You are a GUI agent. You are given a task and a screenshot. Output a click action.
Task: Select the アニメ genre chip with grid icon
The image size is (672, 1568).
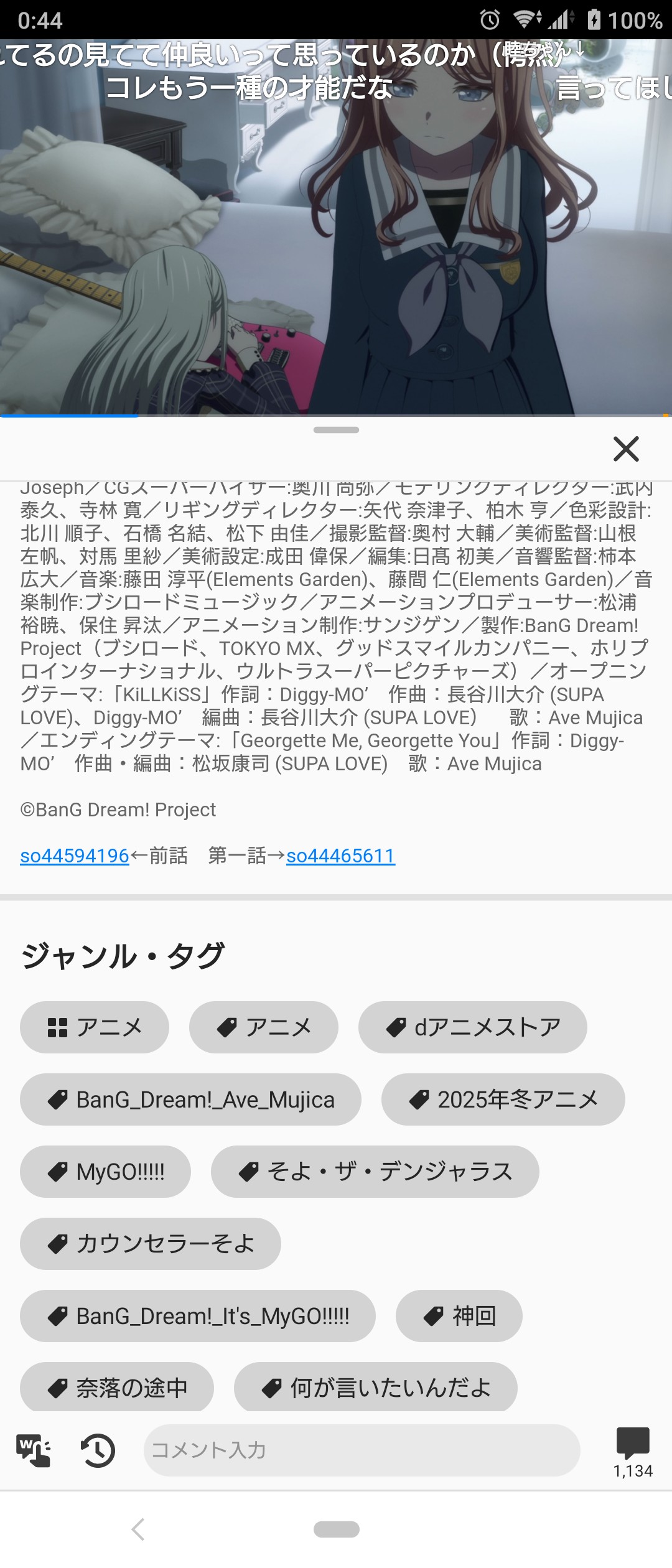click(95, 1027)
